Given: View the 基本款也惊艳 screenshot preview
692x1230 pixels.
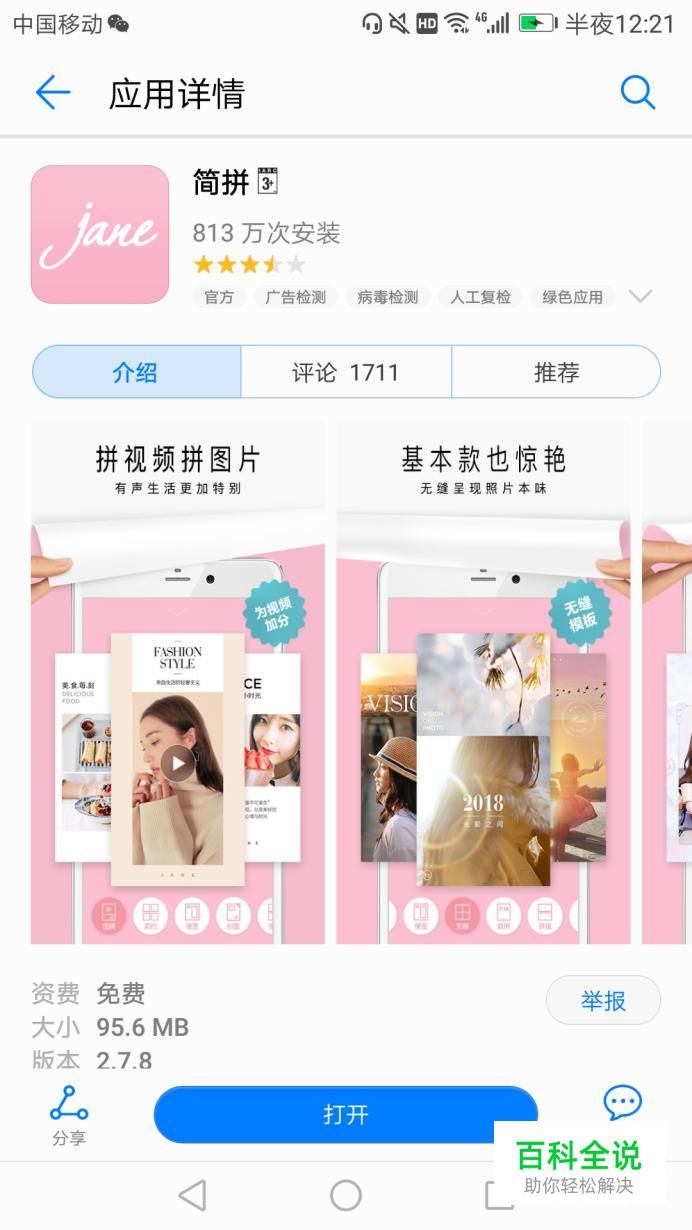Looking at the screenshot, I should [x=483, y=683].
